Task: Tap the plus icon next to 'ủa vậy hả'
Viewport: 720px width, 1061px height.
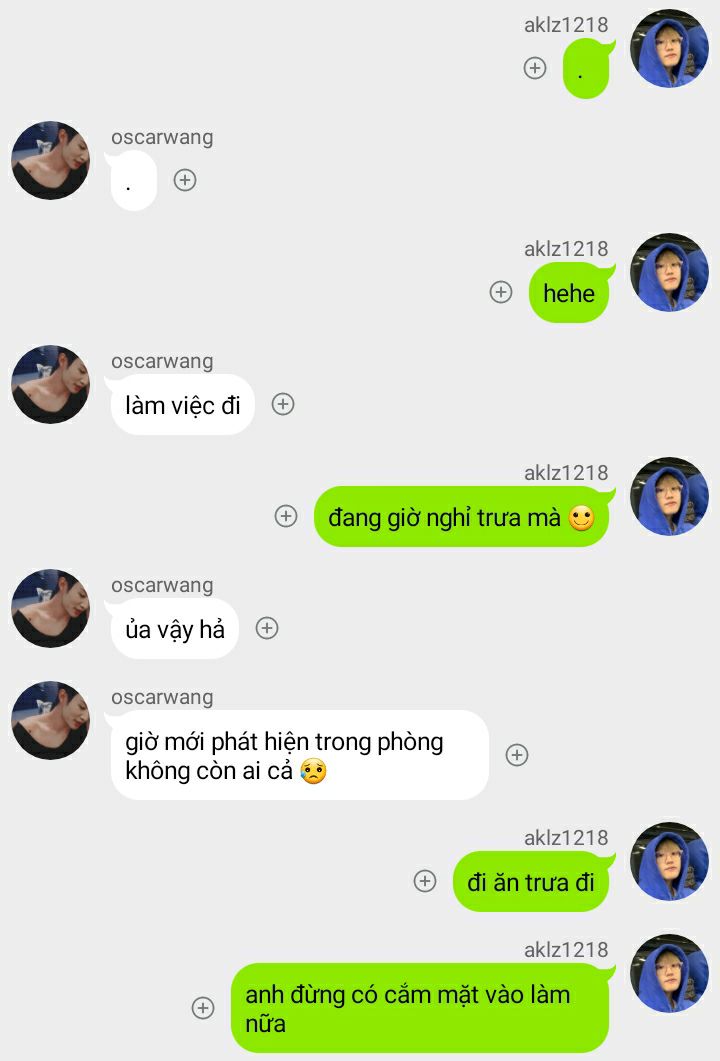Action: 266,628
